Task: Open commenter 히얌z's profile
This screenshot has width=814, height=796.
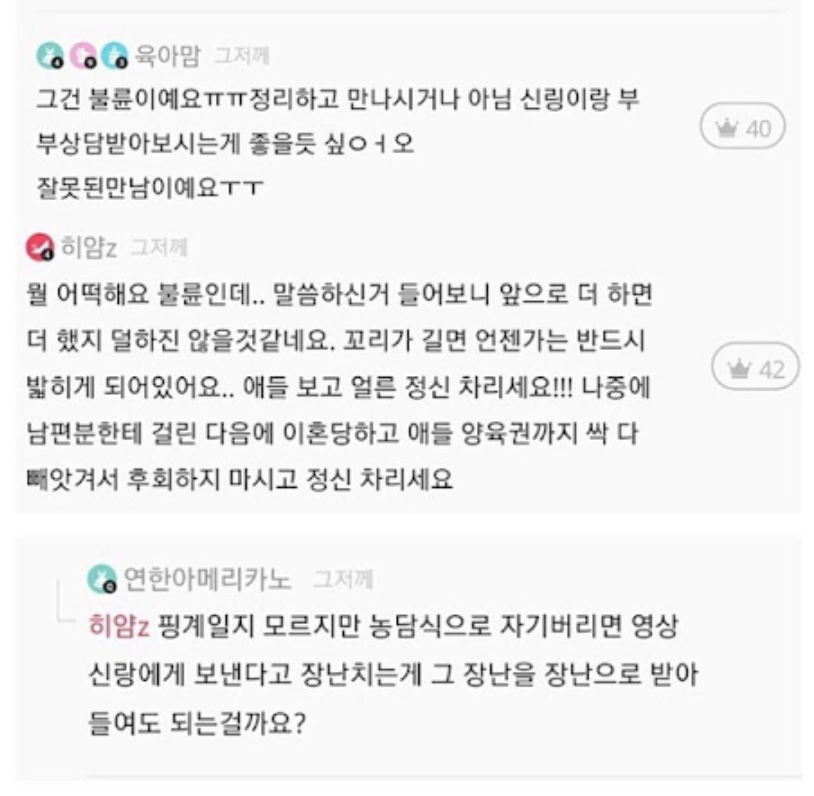Action: pos(90,246)
